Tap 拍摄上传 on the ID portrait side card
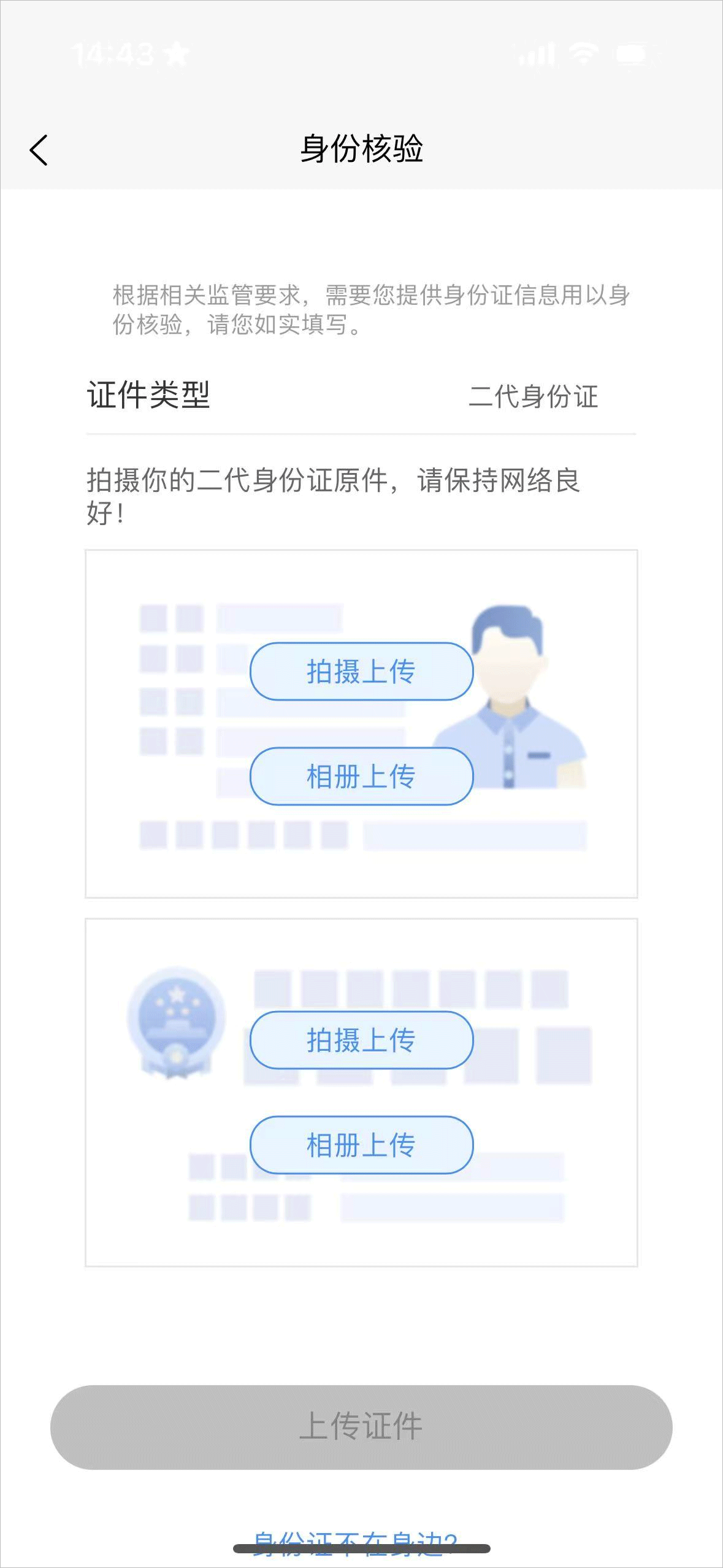Viewport: 723px width, 1568px height. tap(361, 672)
